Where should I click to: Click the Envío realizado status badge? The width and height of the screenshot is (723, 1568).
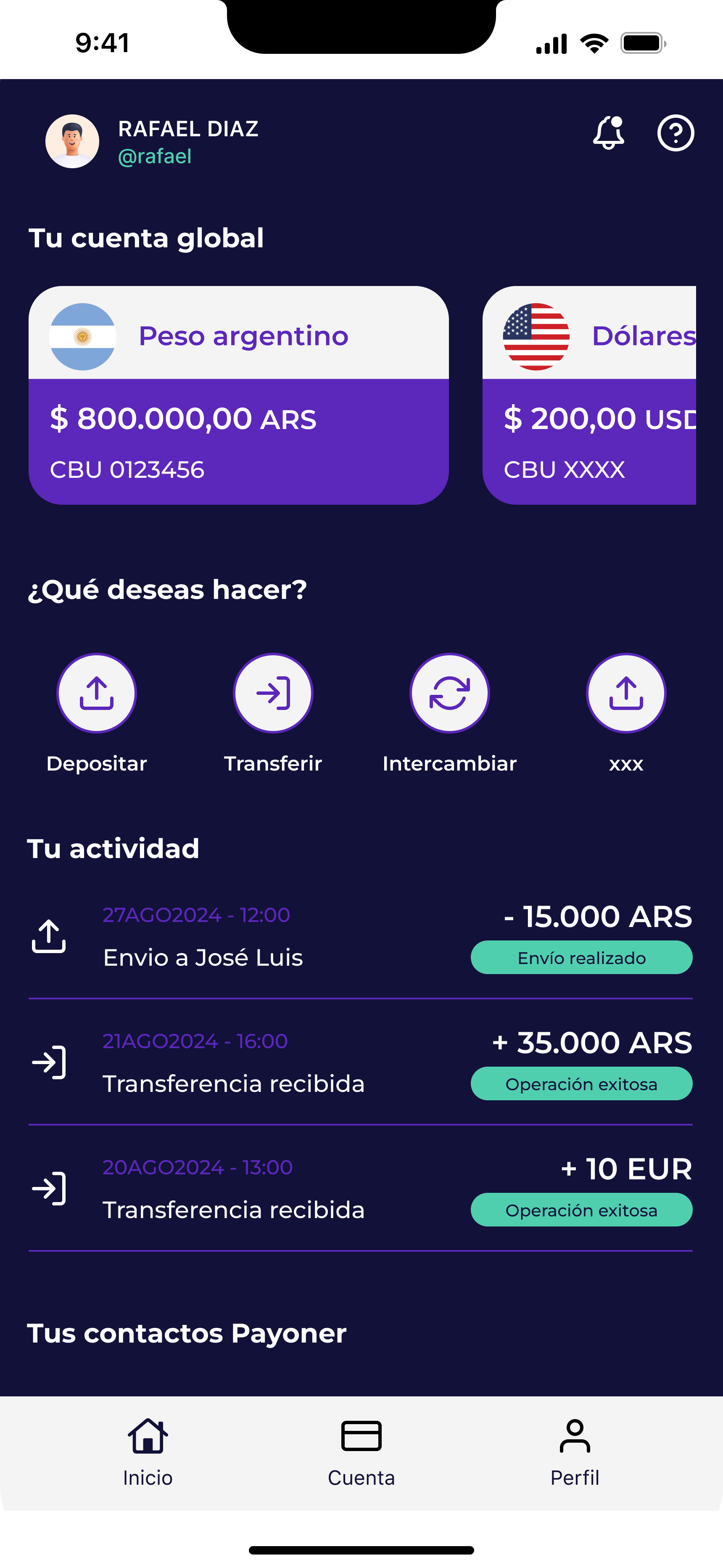point(581,957)
